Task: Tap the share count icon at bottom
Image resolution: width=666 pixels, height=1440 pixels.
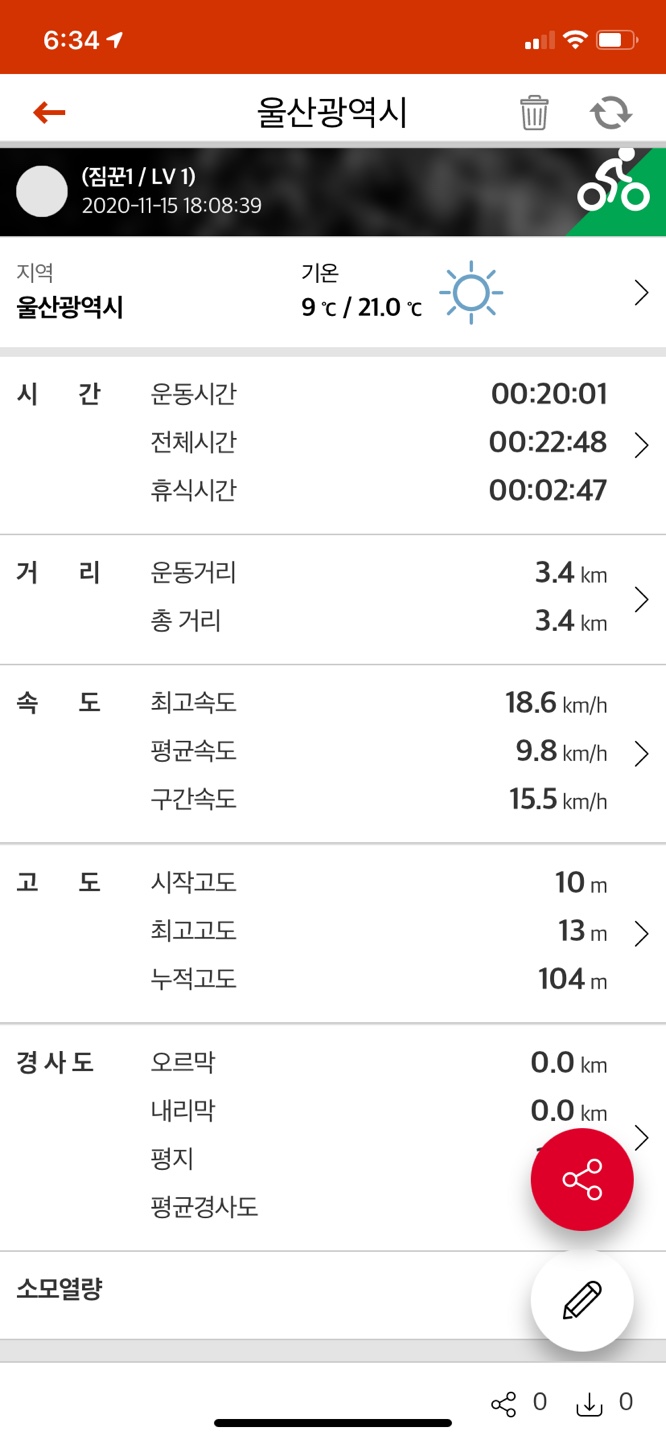Action: [504, 1404]
